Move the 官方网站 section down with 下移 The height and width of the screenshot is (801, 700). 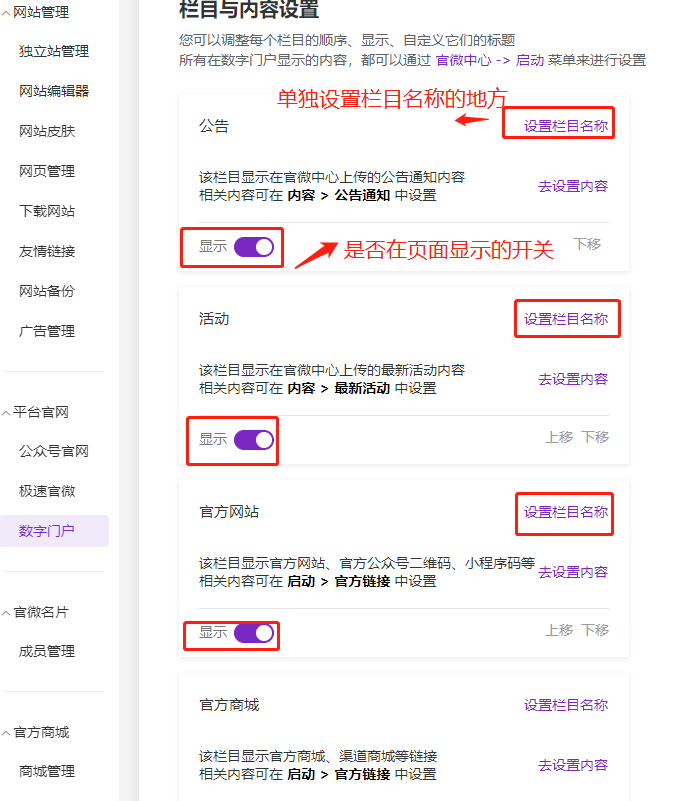click(595, 630)
